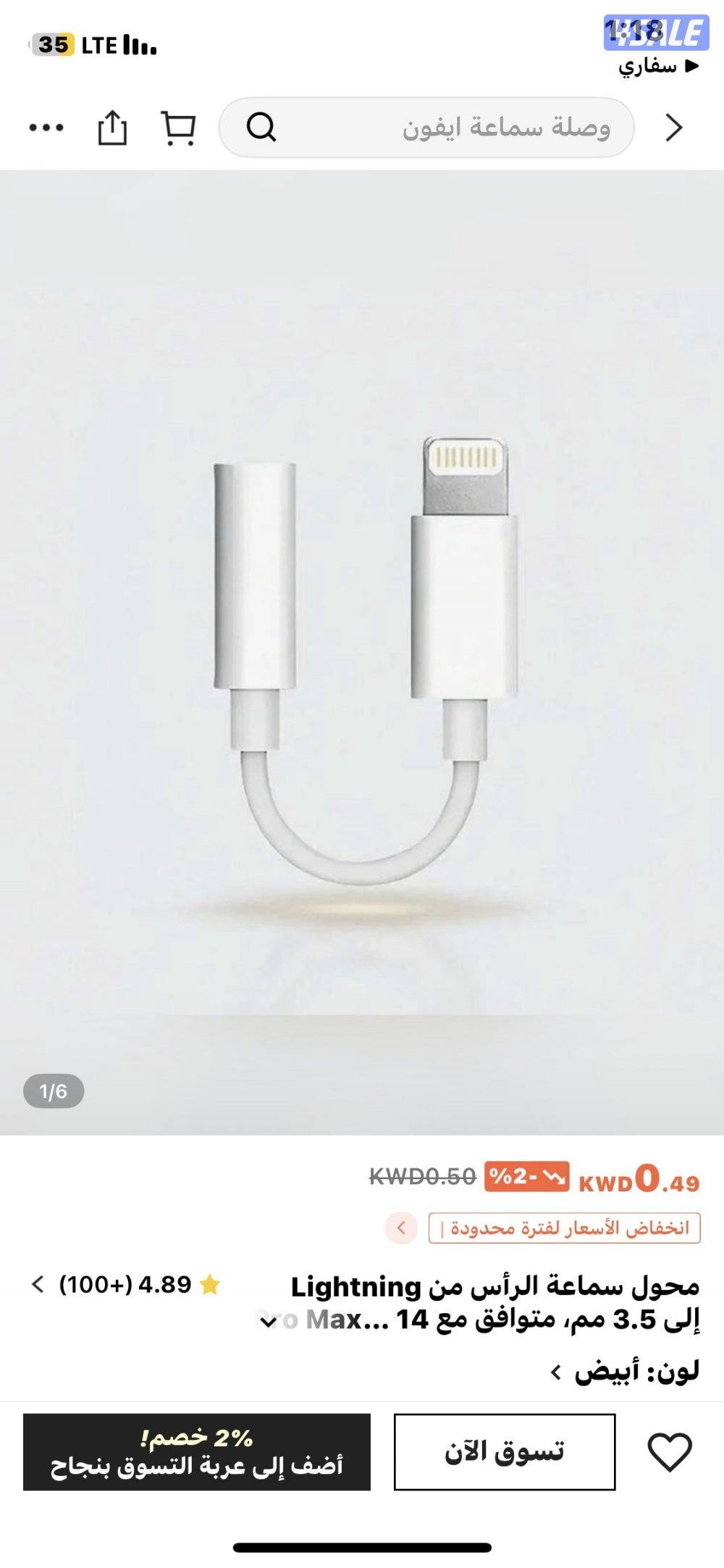Open the product image gallery
The width and height of the screenshot is (724, 1568).
pyautogui.click(x=362, y=652)
